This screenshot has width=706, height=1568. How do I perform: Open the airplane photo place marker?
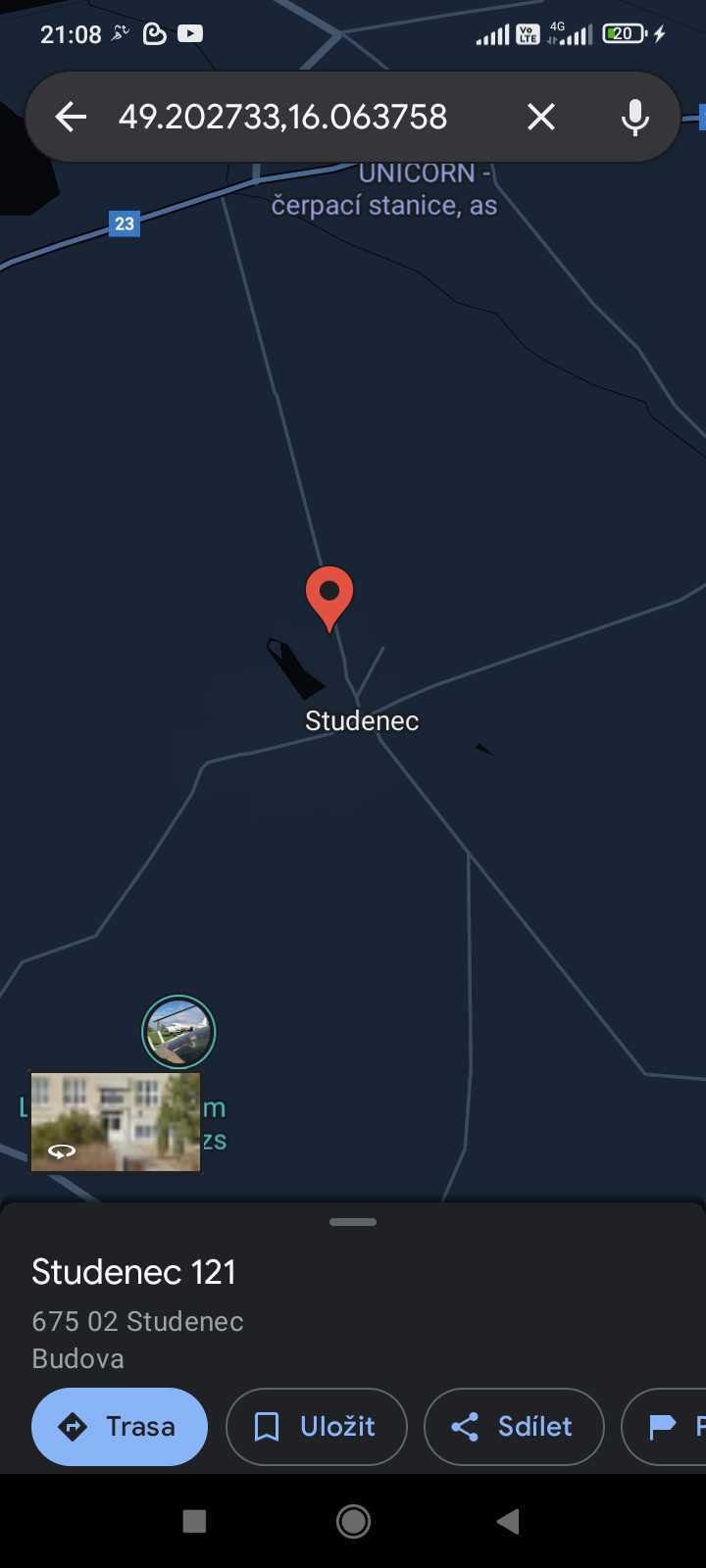(178, 1032)
